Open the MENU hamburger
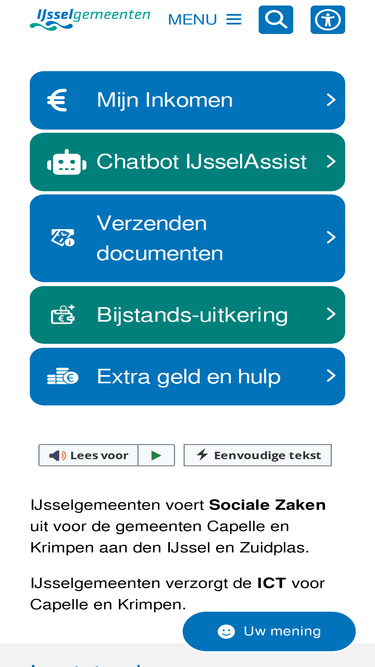This screenshot has height=667, width=375. [205, 20]
